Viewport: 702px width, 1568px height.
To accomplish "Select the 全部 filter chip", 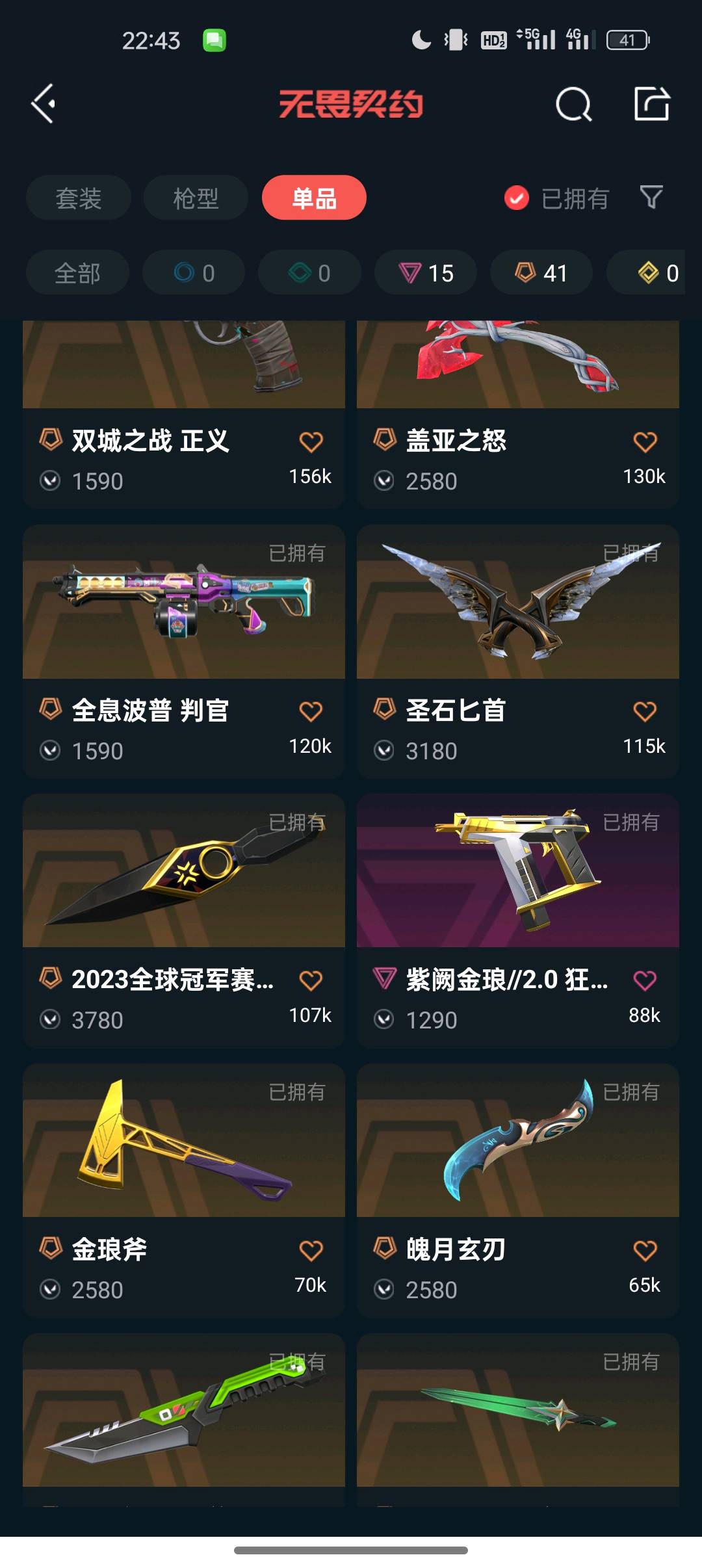I will [x=77, y=272].
